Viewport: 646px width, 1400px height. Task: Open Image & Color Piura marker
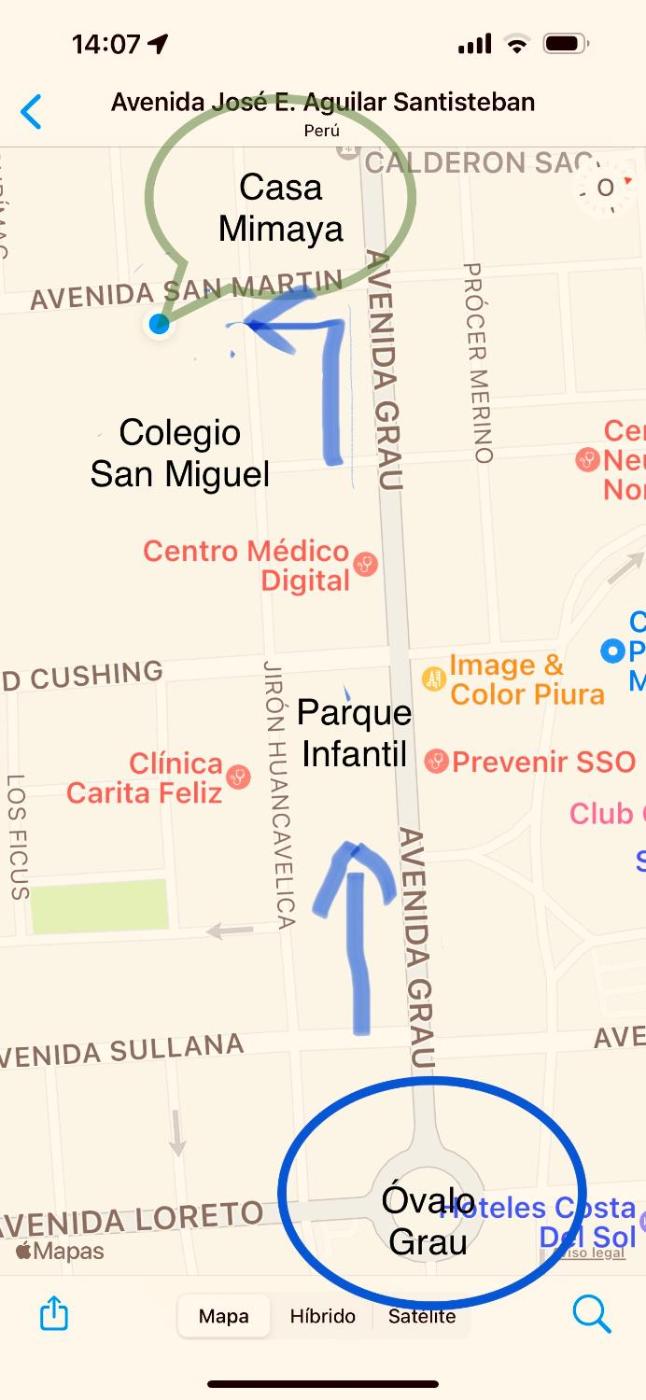click(x=434, y=679)
